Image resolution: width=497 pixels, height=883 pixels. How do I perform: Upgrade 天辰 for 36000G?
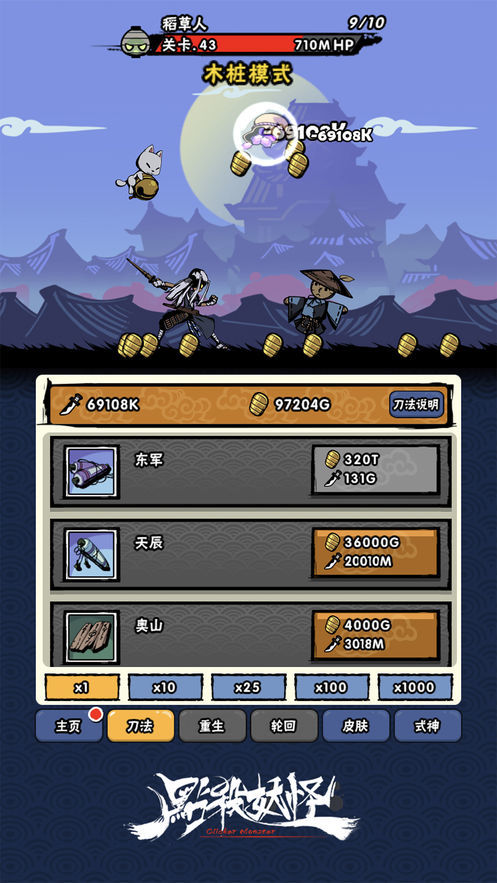pyautogui.click(x=375, y=552)
